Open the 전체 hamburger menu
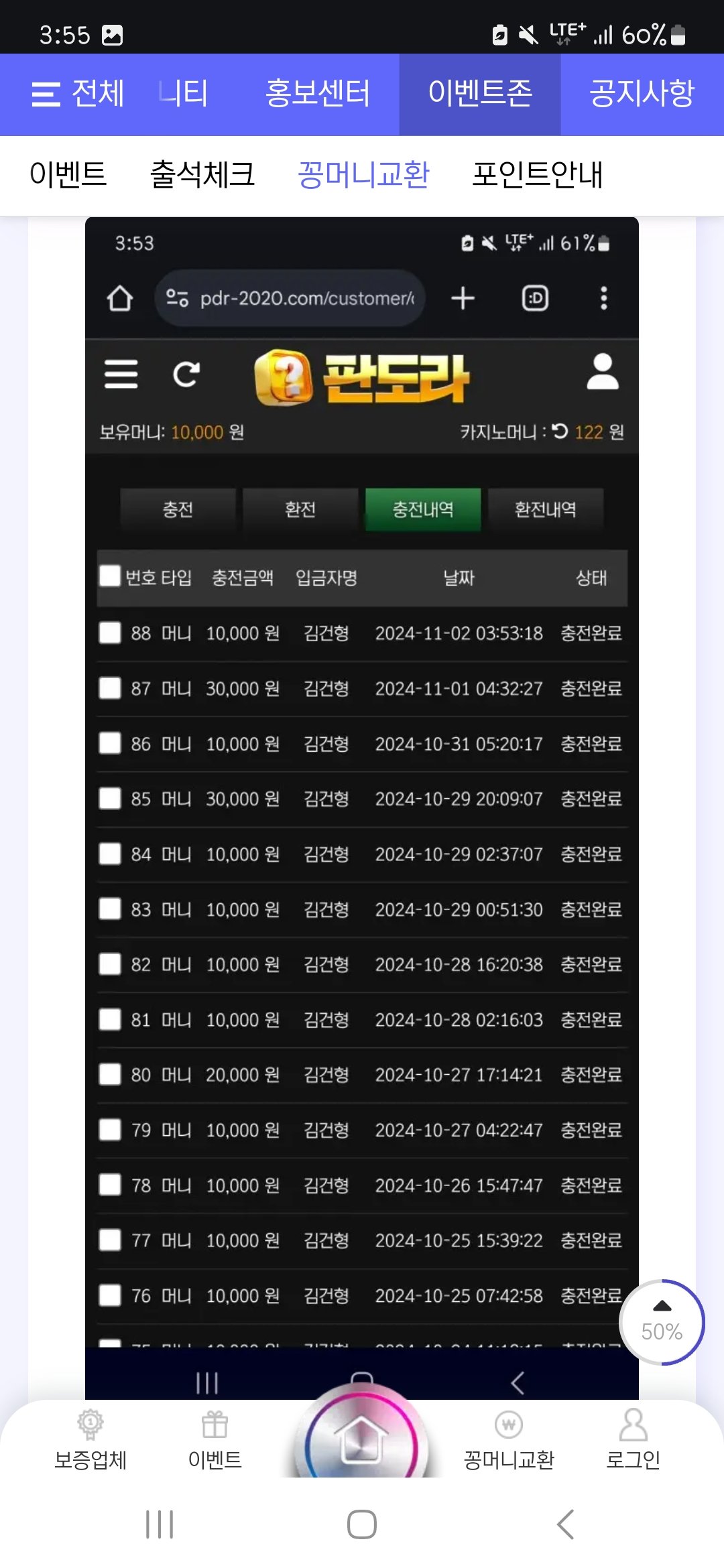The image size is (724, 1568). 78,94
